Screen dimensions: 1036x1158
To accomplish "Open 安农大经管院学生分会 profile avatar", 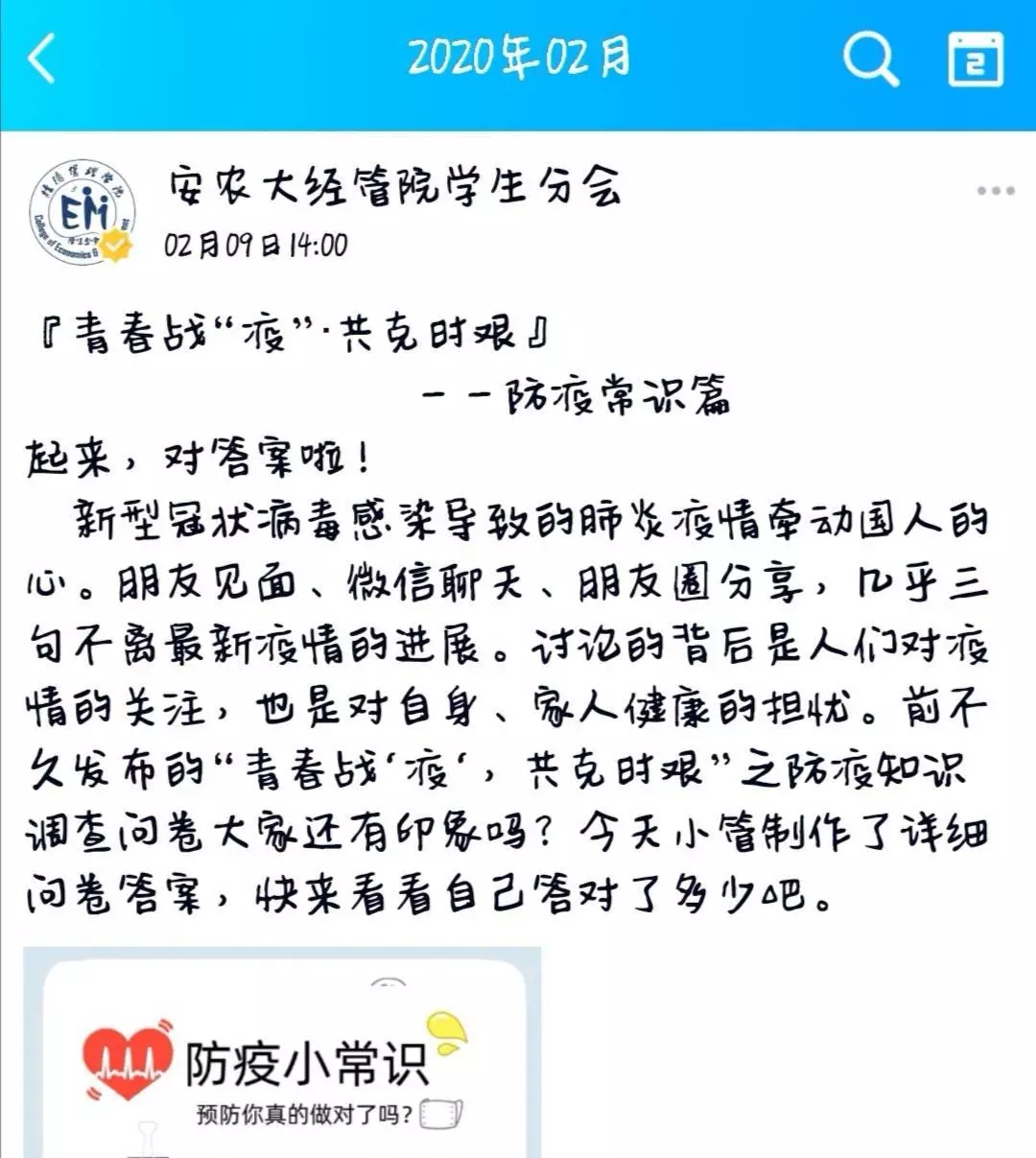I will [82, 213].
